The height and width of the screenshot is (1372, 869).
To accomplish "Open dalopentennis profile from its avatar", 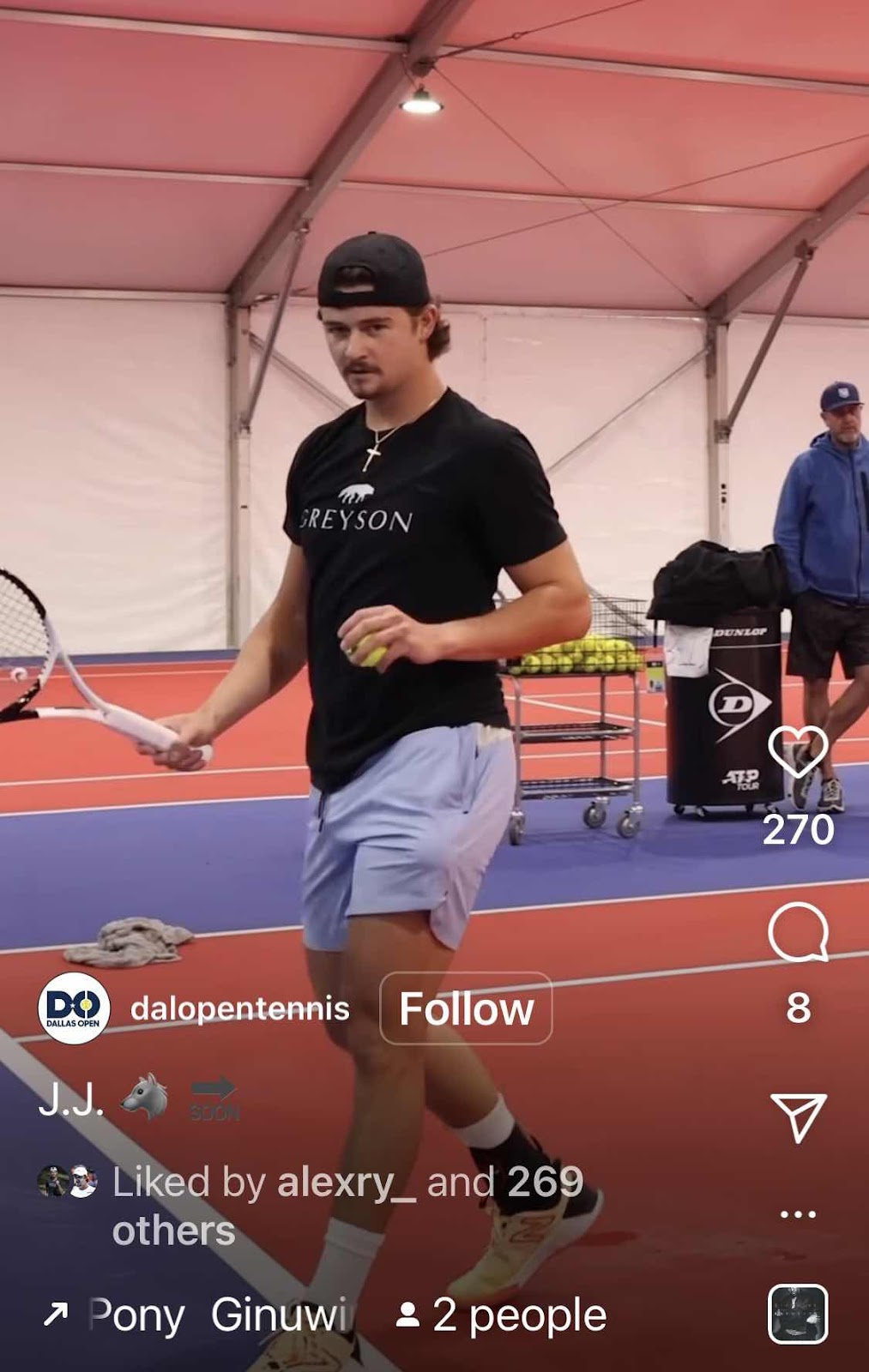I will tap(74, 1008).
